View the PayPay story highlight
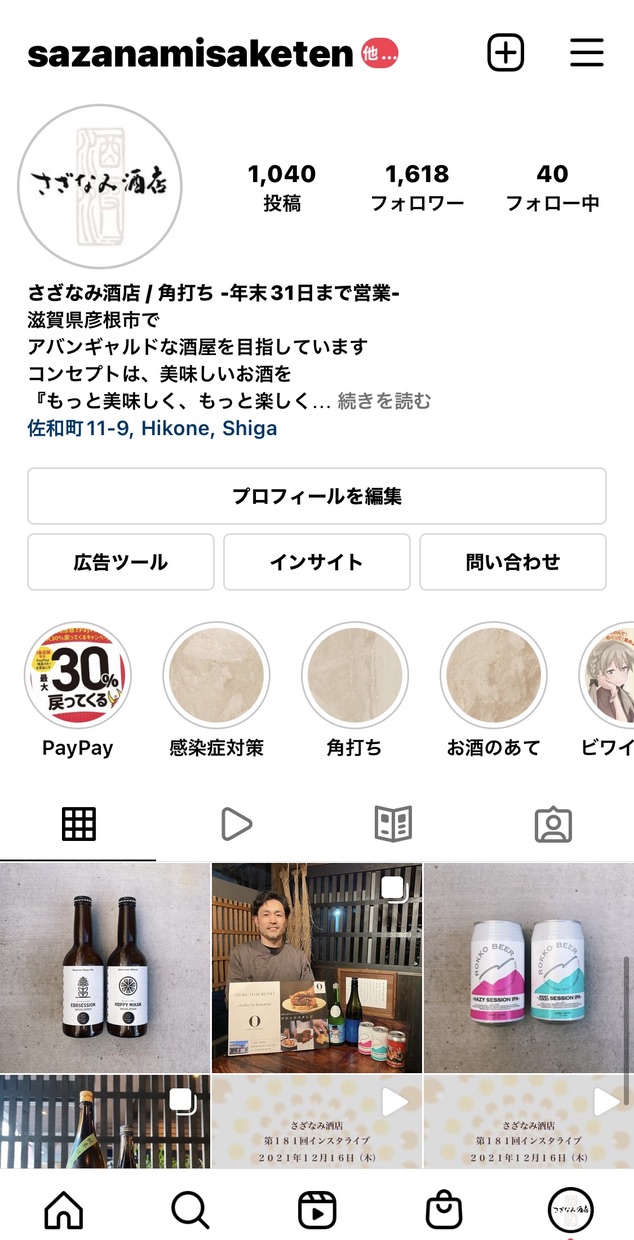Screen dimensions: 634x1240 point(78,676)
